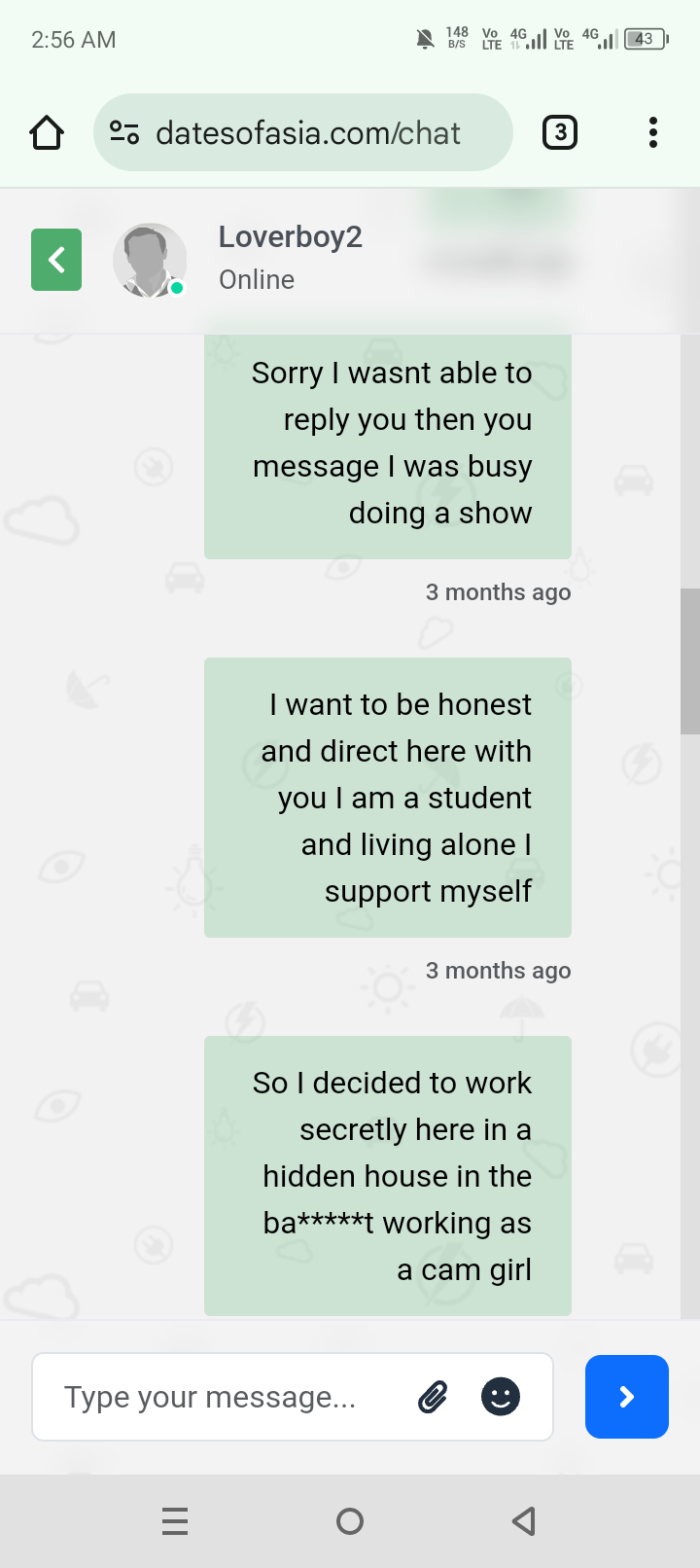Attach a file with the paperclip icon

pos(433,1397)
